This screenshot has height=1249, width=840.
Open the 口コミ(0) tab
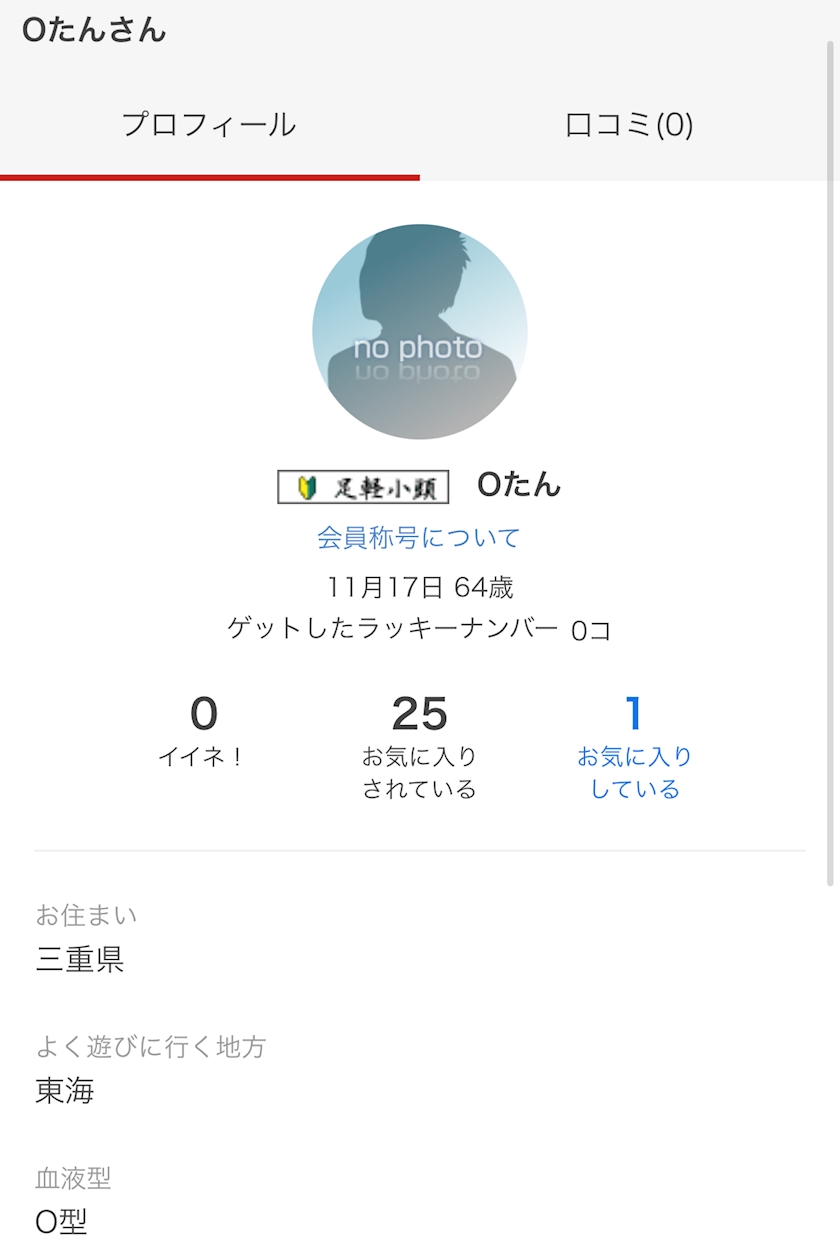coord(629,126)
